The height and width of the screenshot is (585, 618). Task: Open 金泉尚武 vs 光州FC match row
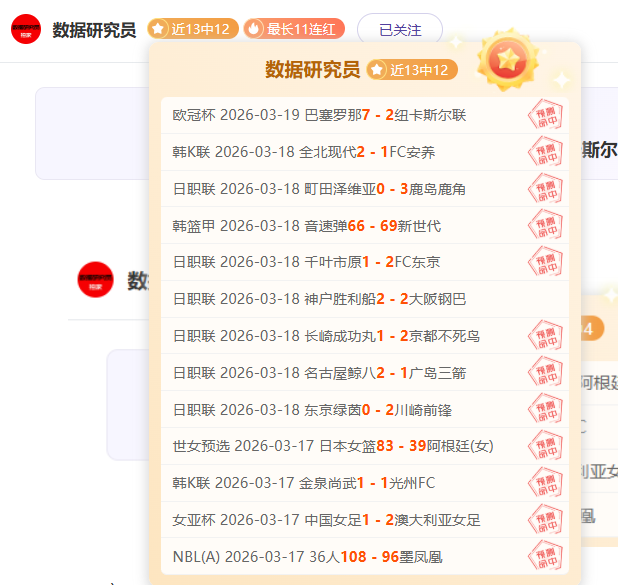click(340, 483)
